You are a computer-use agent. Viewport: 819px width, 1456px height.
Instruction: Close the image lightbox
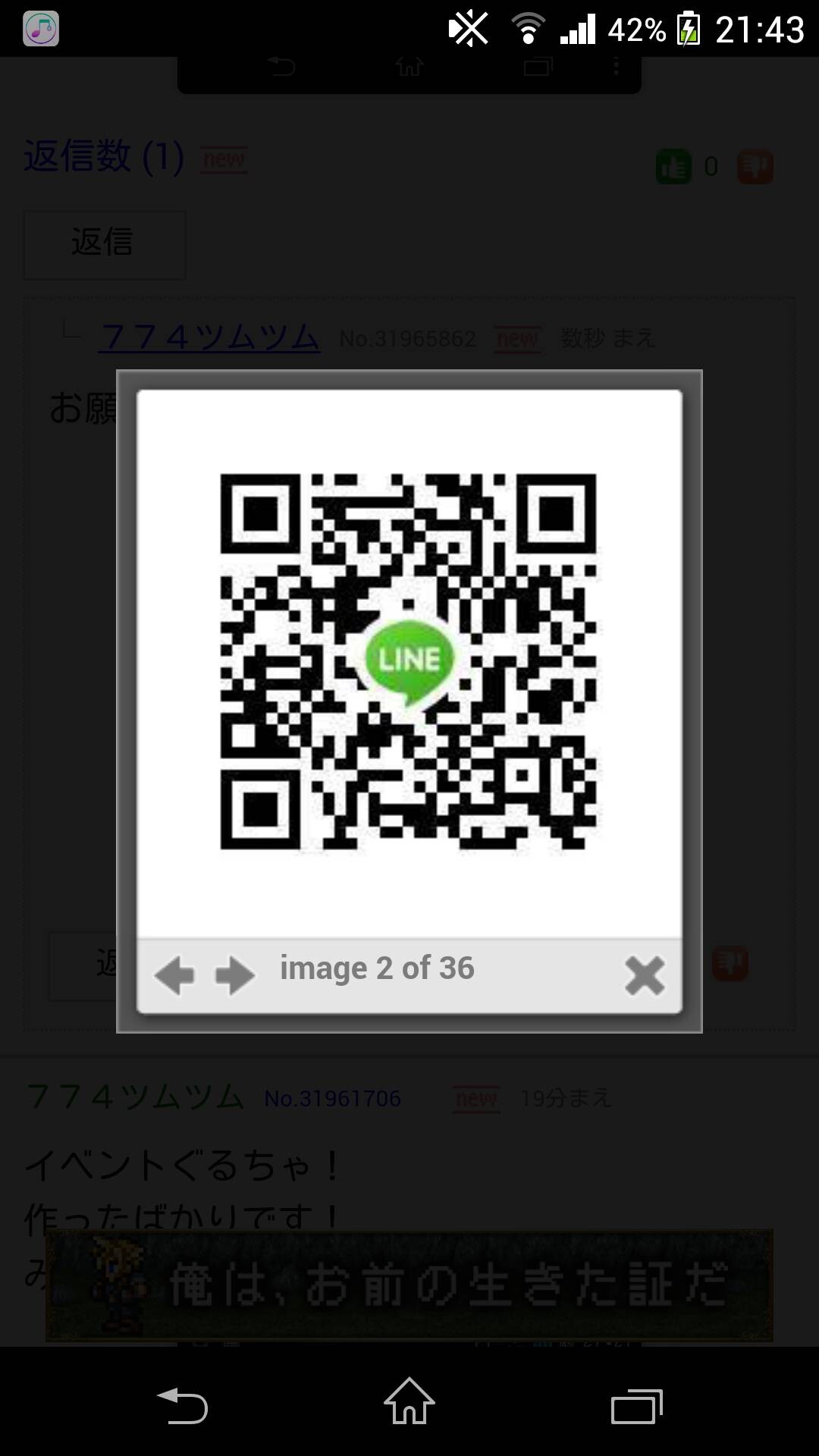645,975
